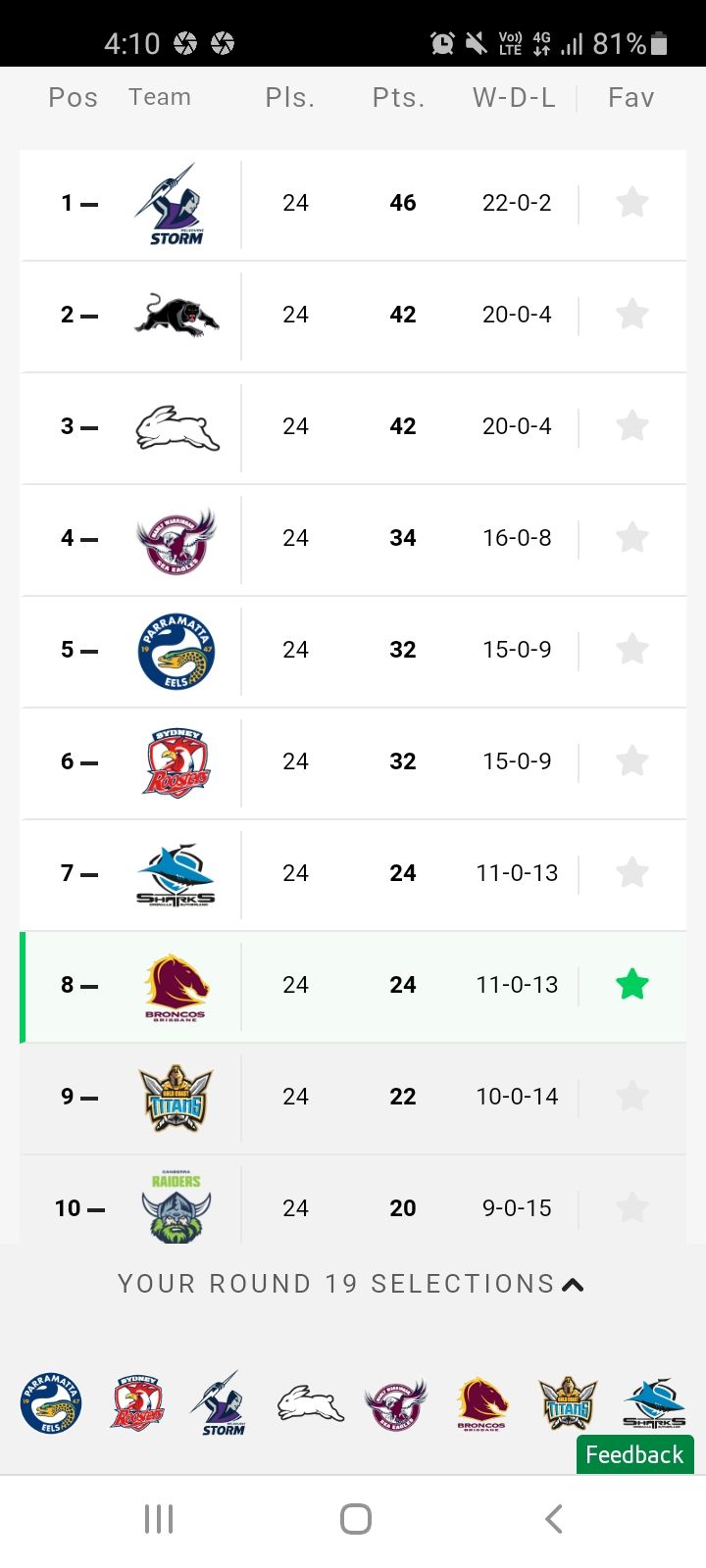Open the Feedback button
This screenshot has width=706, height=1568.
[x=634, y=1454]
